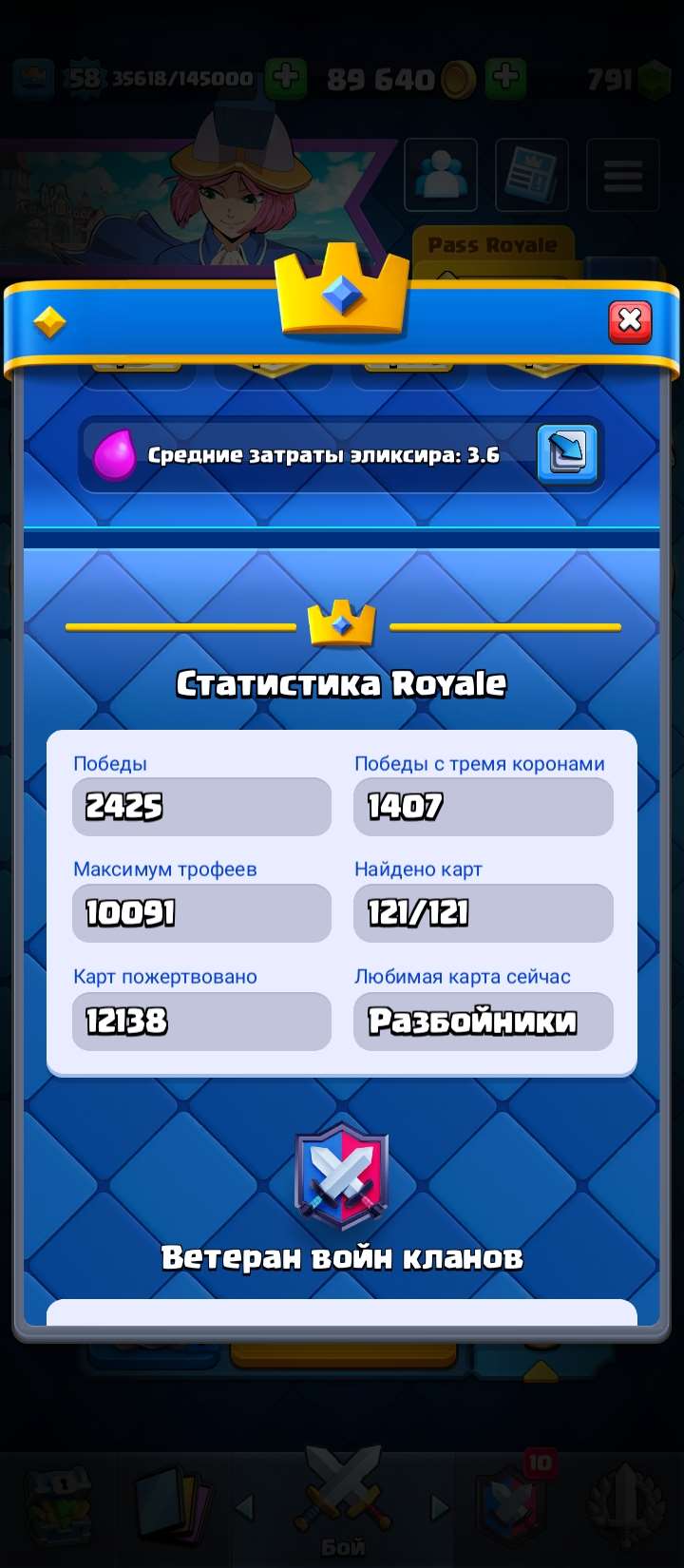Tap the crossed swords battle icon
684x1568 pixels.
pyautogui.click(x=342, y=1492)
